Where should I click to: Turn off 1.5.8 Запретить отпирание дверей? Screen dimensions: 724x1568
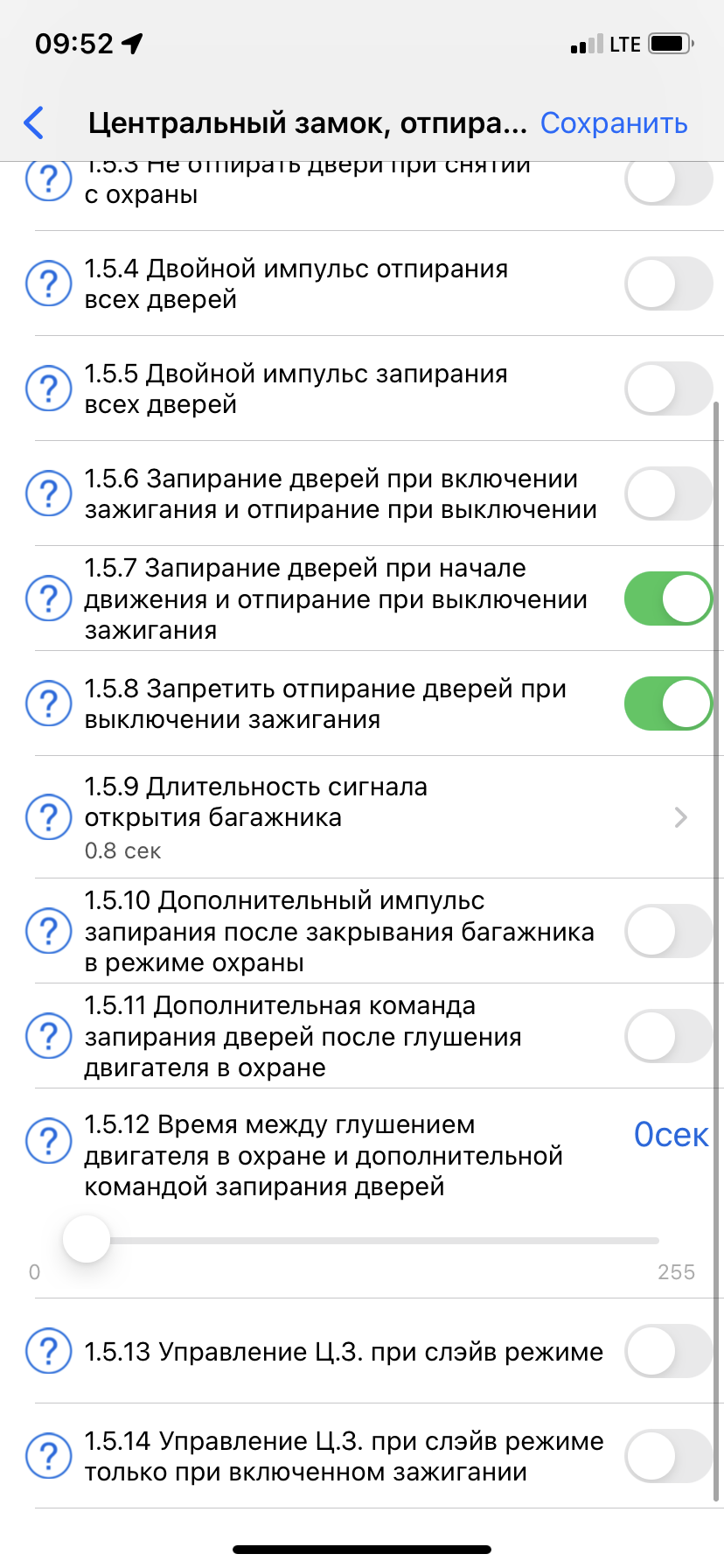(x=668, y=703)
